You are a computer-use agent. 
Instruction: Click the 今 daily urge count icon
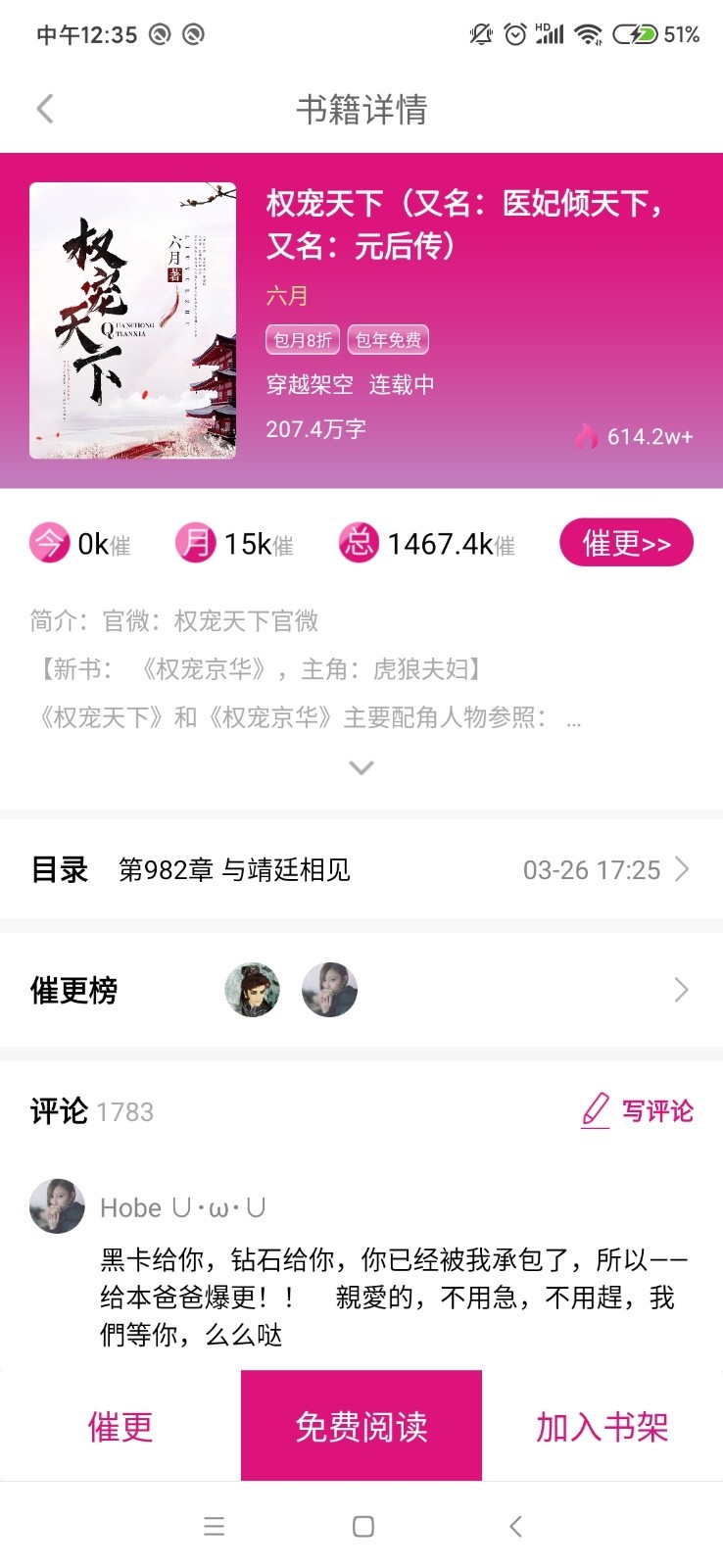pyautogui.click(x=47, y=542)
